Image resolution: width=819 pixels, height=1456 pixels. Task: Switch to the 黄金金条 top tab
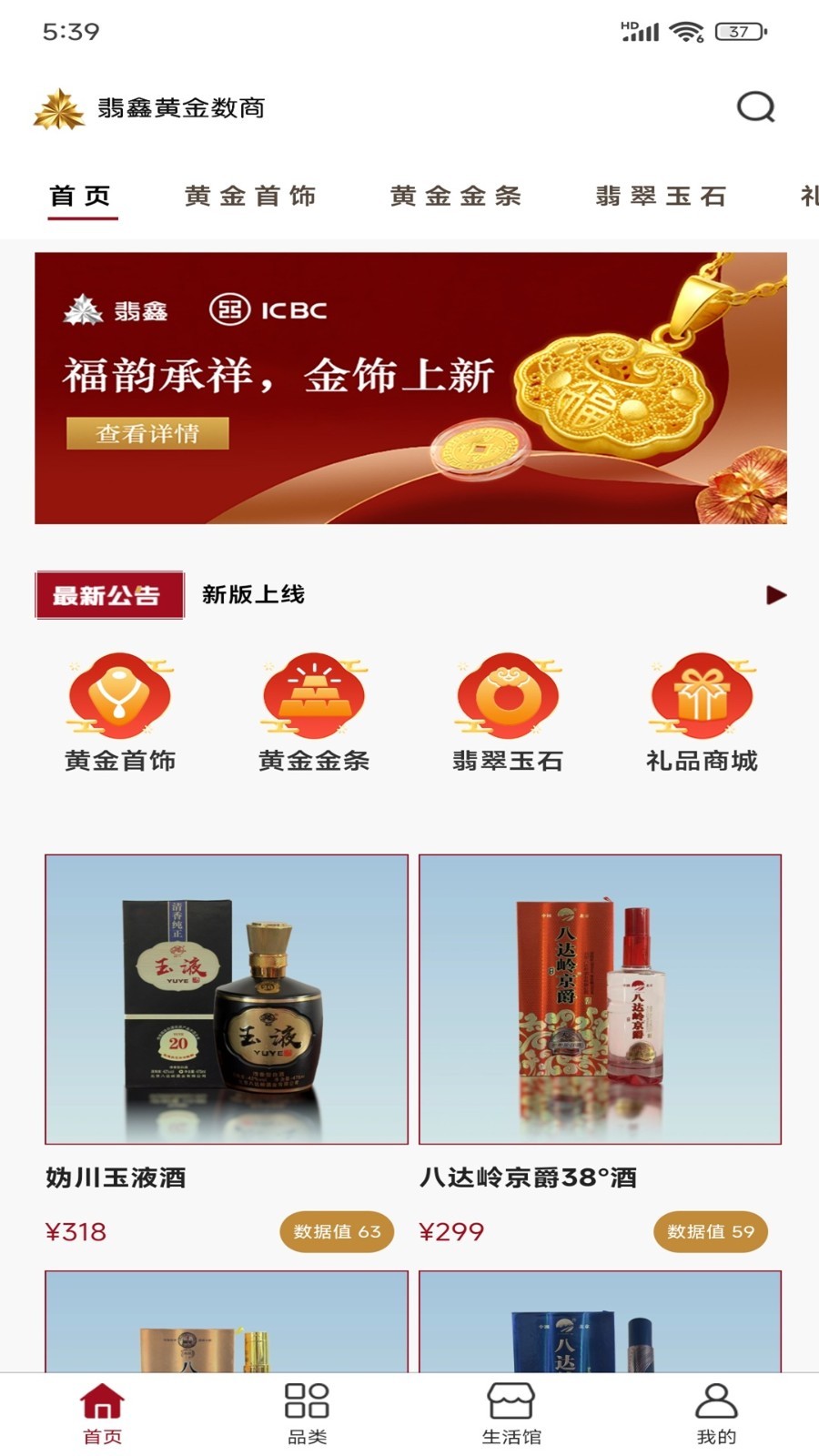(x=456, y=196)
